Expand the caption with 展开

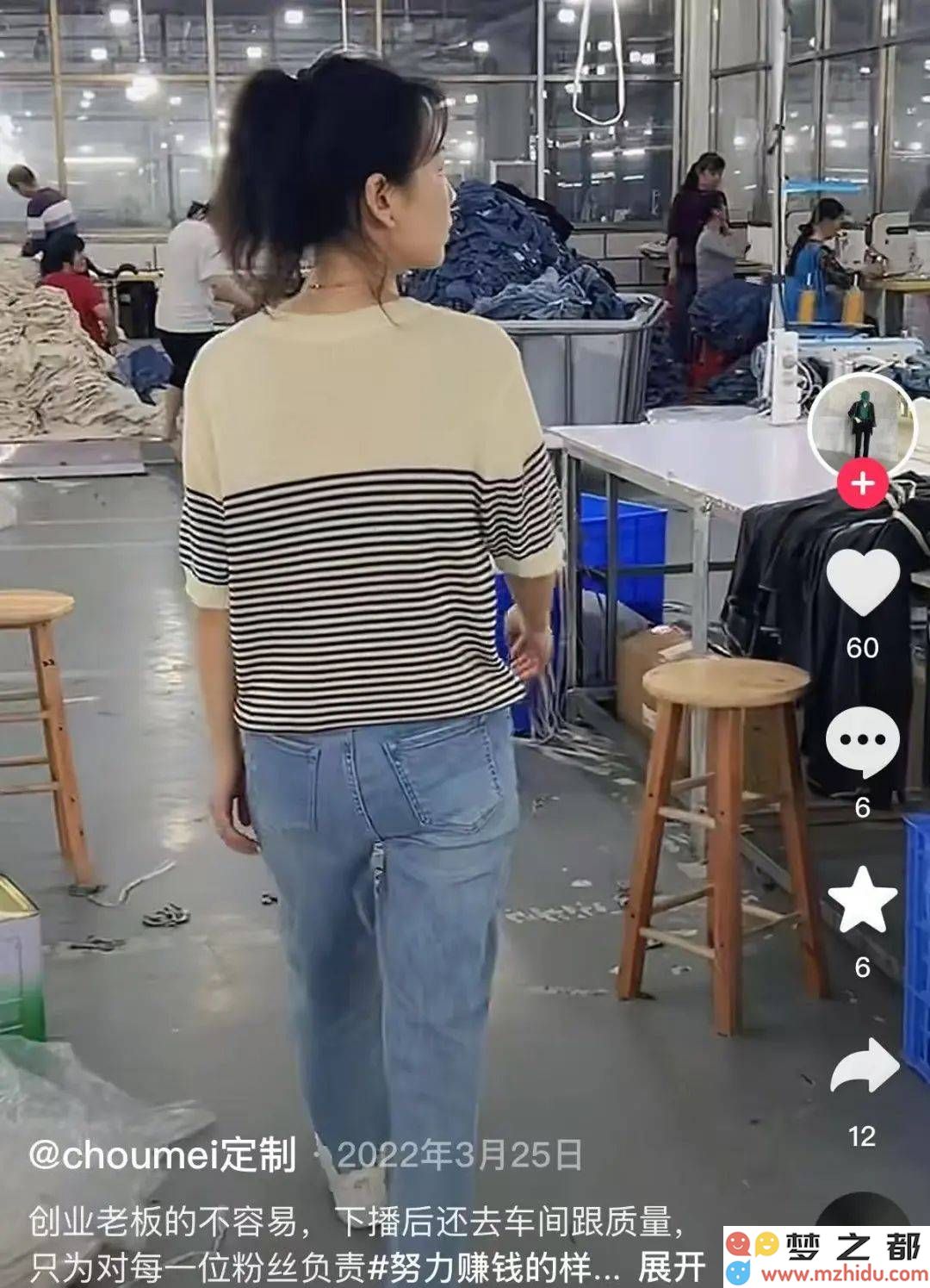[x=671, y=1266]
